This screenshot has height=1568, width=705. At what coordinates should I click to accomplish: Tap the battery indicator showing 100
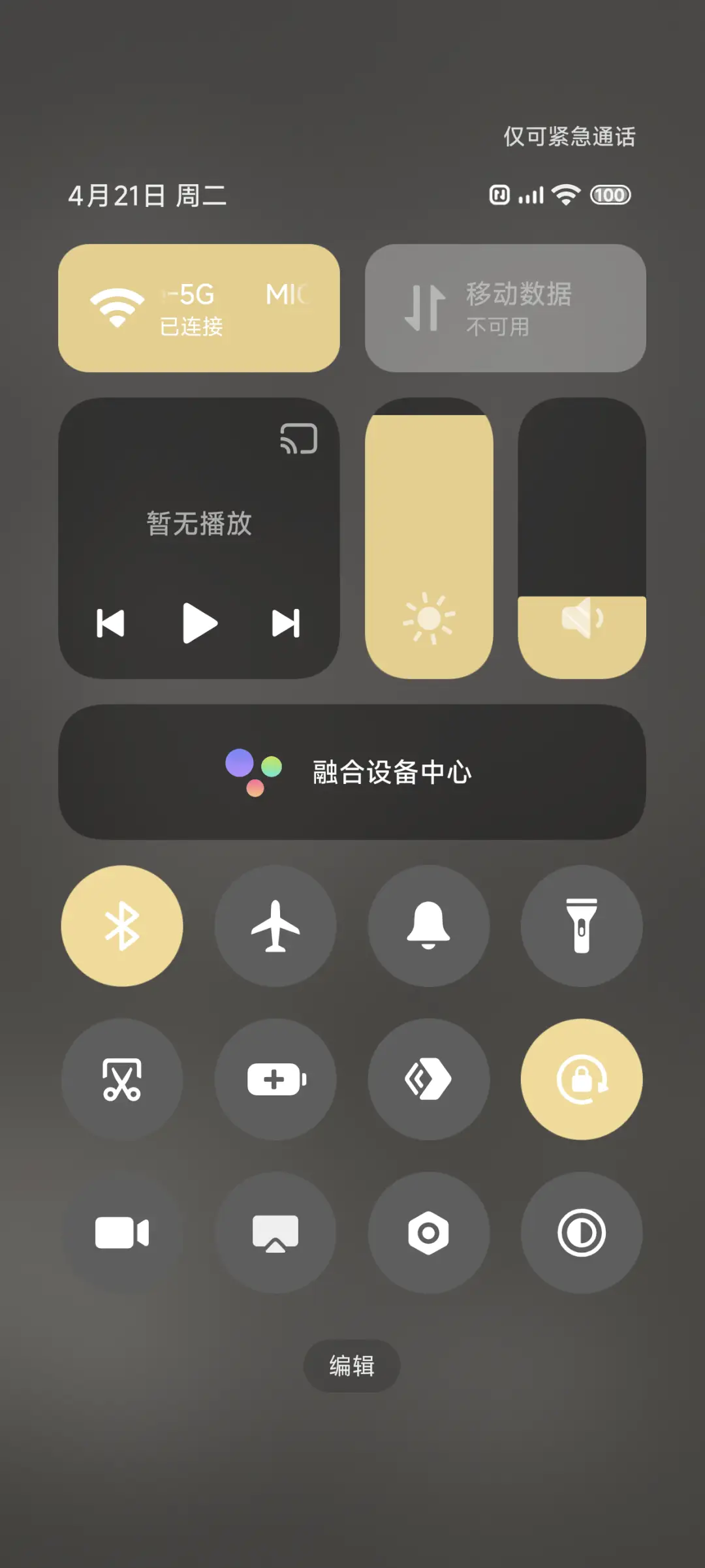point(610,195)
